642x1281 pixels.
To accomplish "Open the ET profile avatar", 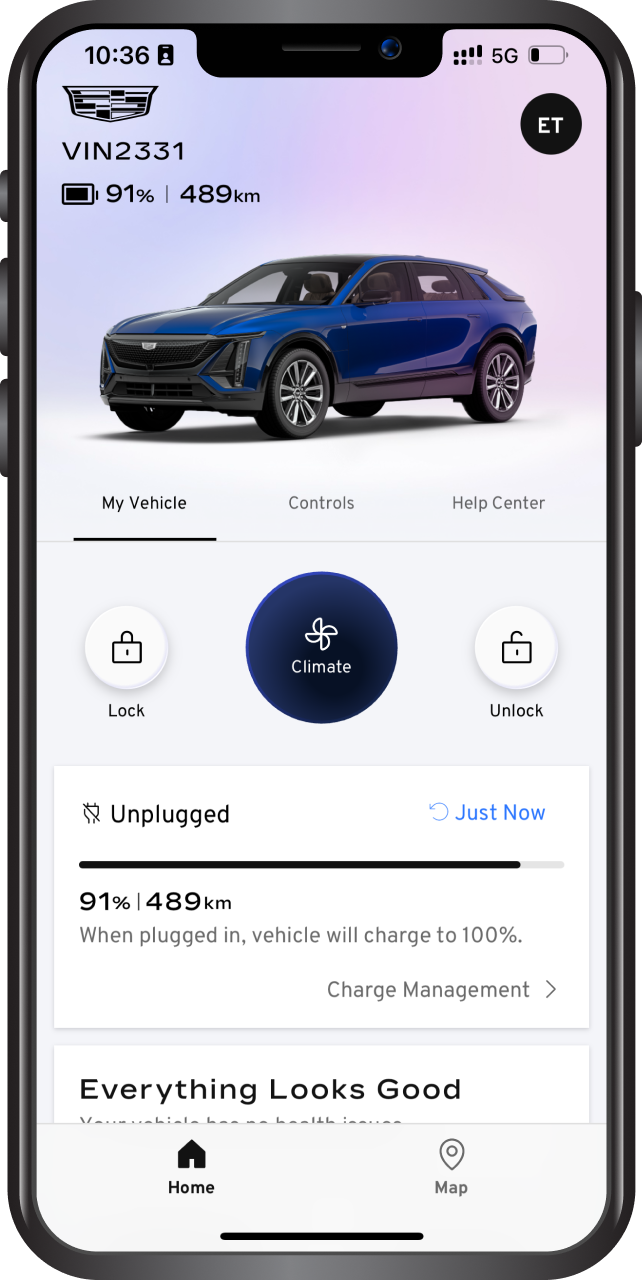I will [550, 125].
